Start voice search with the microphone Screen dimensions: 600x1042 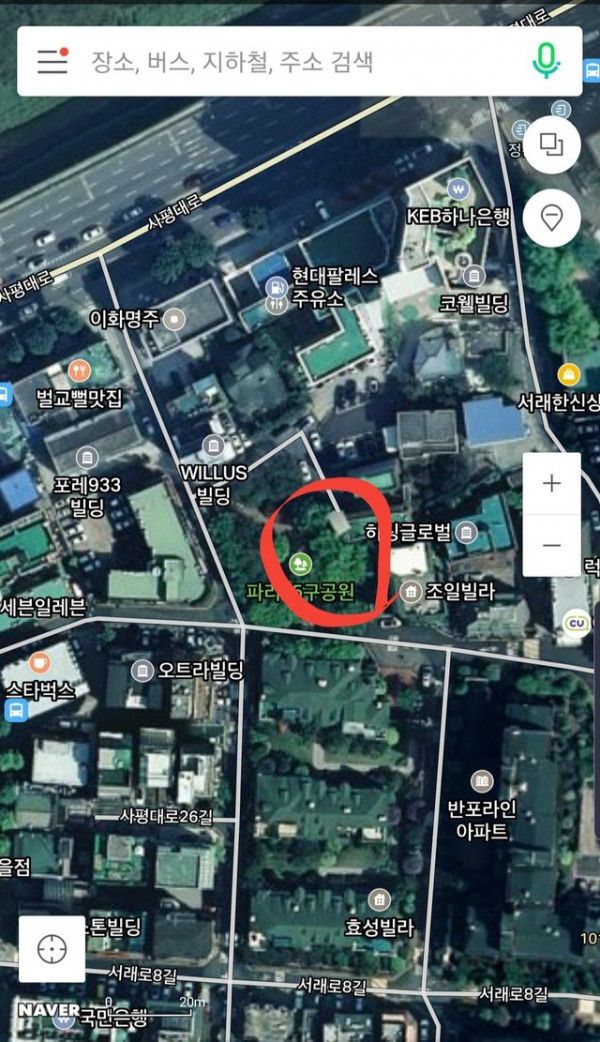tap(546, 61)
